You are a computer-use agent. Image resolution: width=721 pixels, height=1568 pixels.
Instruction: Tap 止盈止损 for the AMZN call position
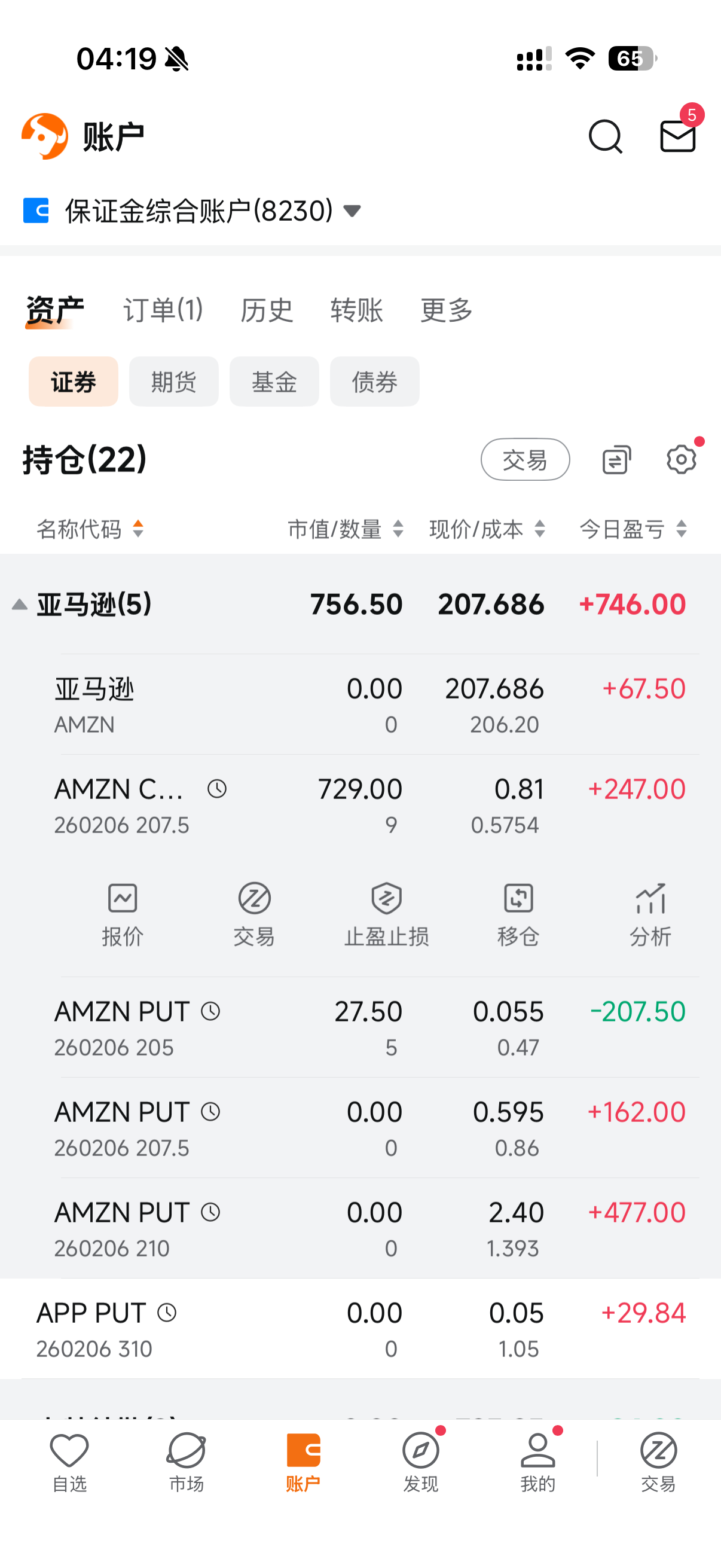pyautogui.click(x=386, y=914)
